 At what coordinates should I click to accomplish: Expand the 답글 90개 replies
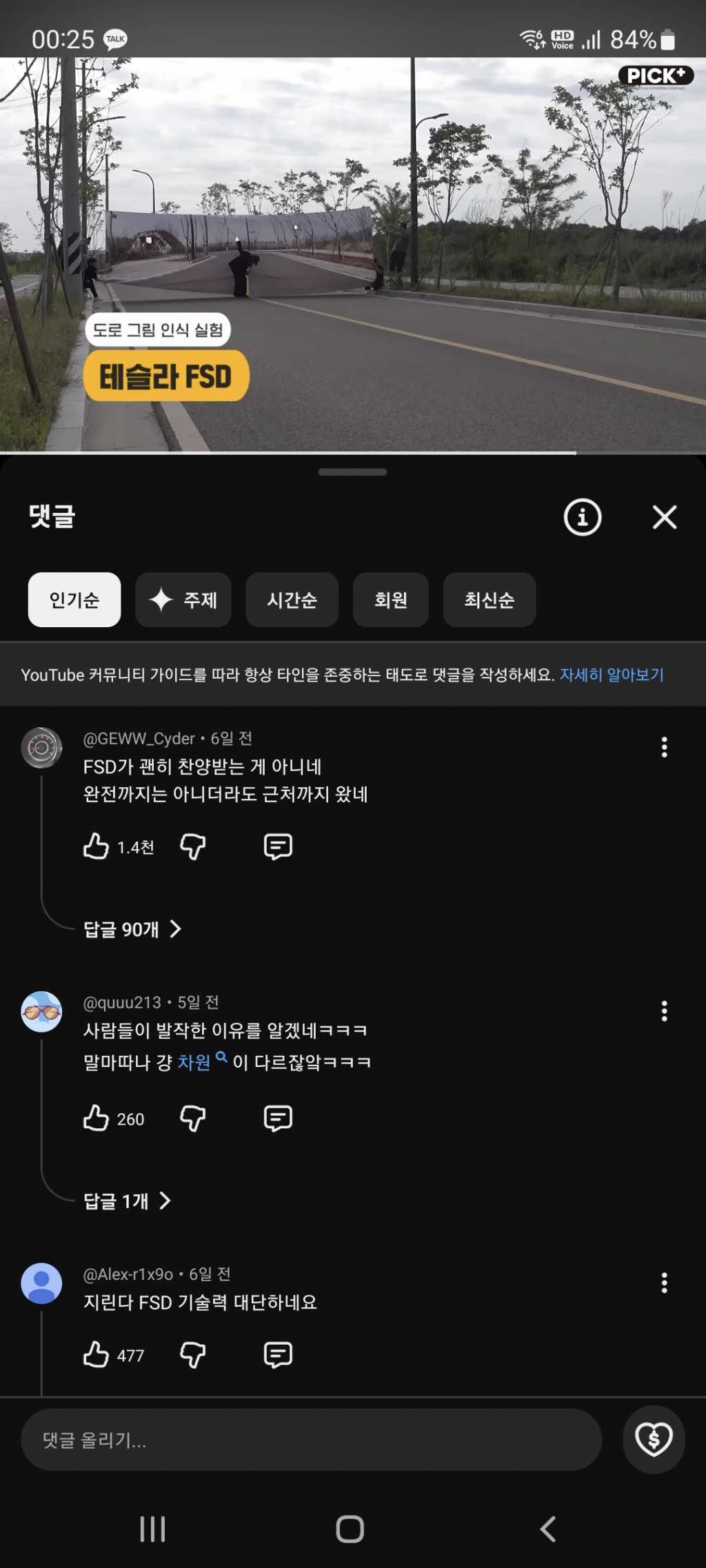(x=132, y=929)
